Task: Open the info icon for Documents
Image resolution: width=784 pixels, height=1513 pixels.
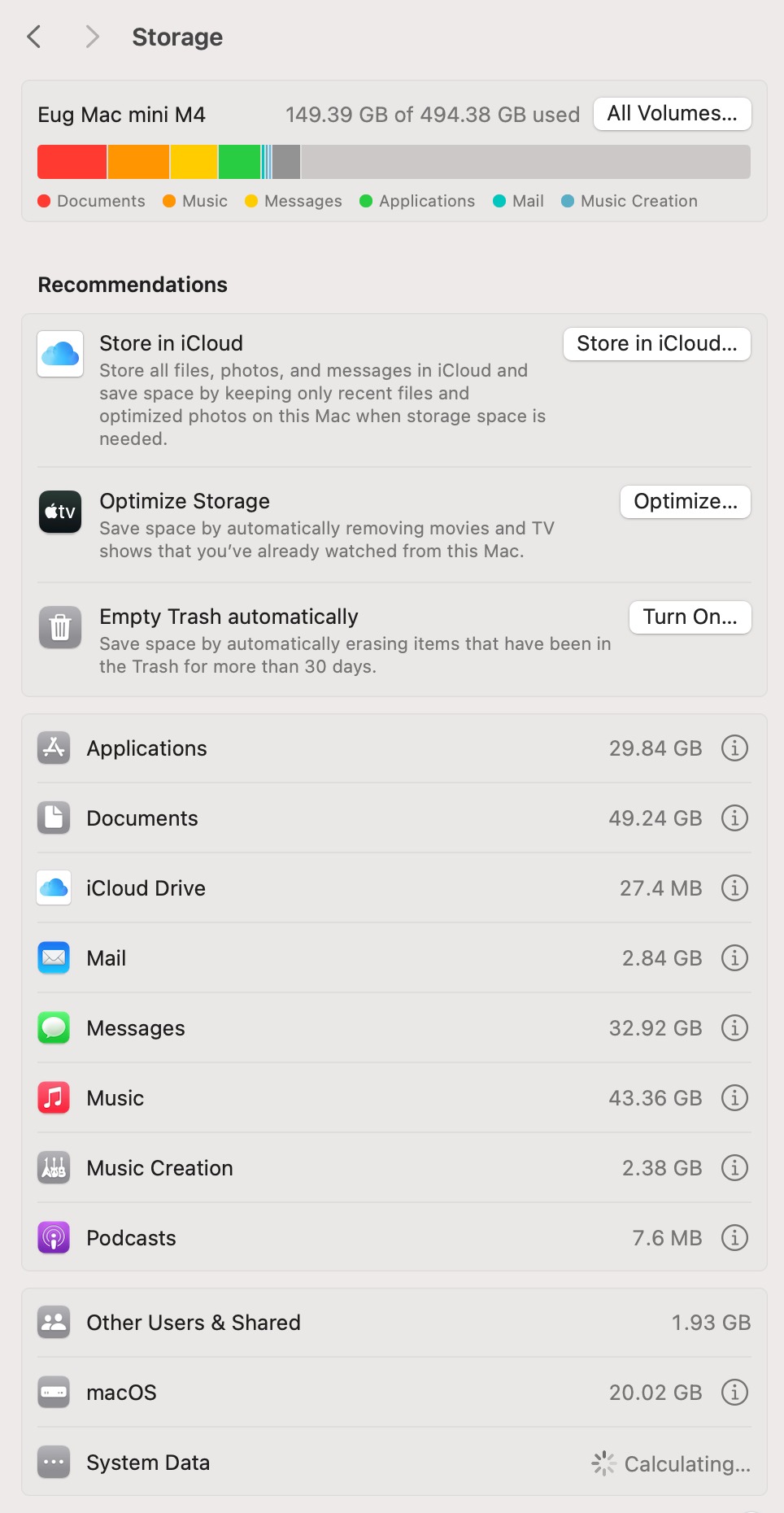Action: click(734, 818)
